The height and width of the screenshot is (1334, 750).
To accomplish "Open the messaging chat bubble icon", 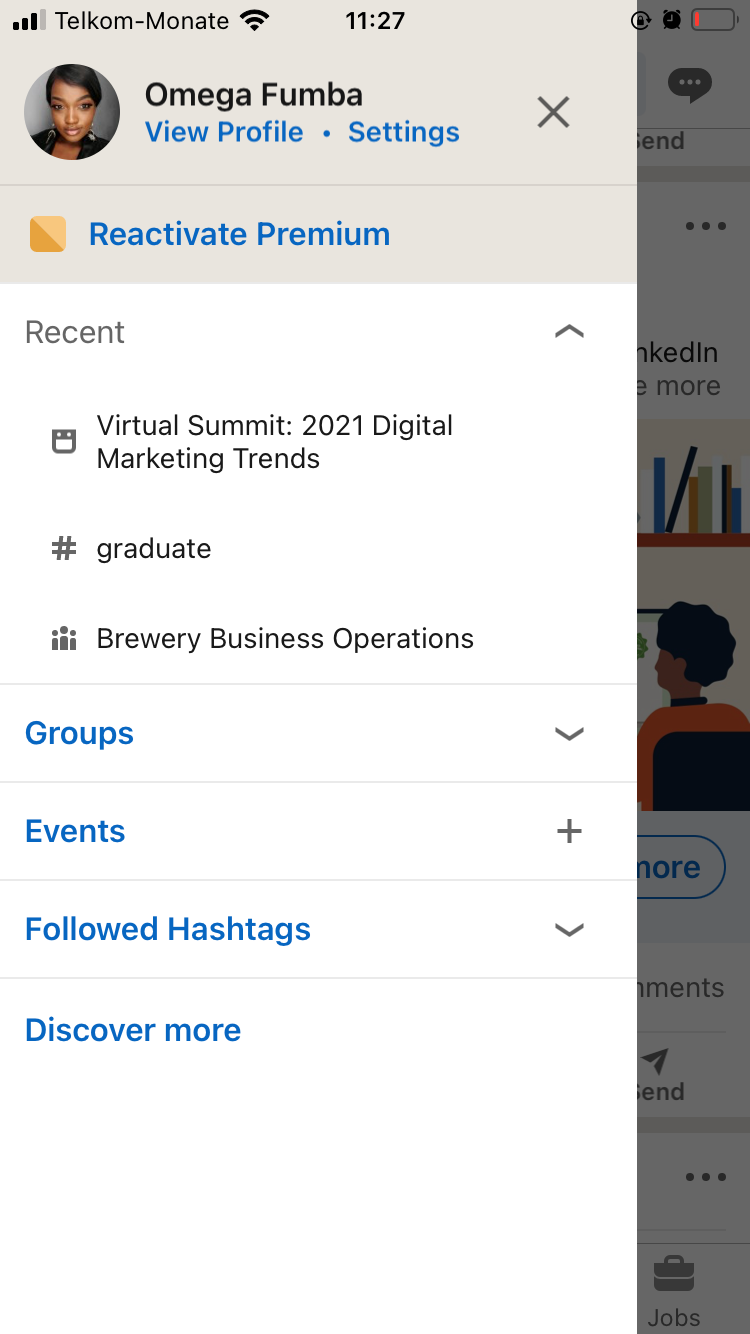I will point(689,85).
